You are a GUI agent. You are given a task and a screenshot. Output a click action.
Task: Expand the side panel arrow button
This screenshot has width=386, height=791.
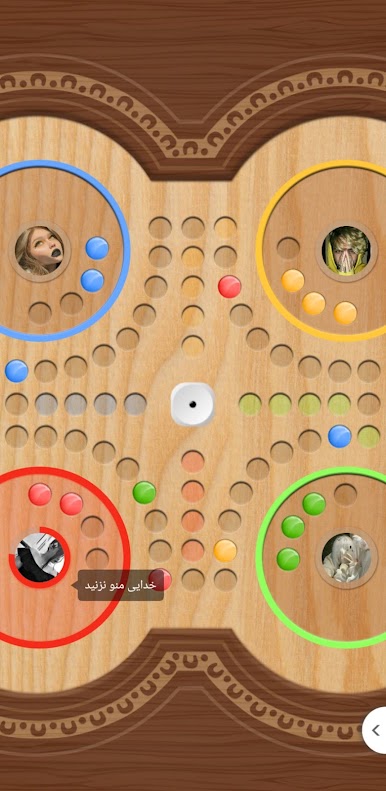pos(374,730)
